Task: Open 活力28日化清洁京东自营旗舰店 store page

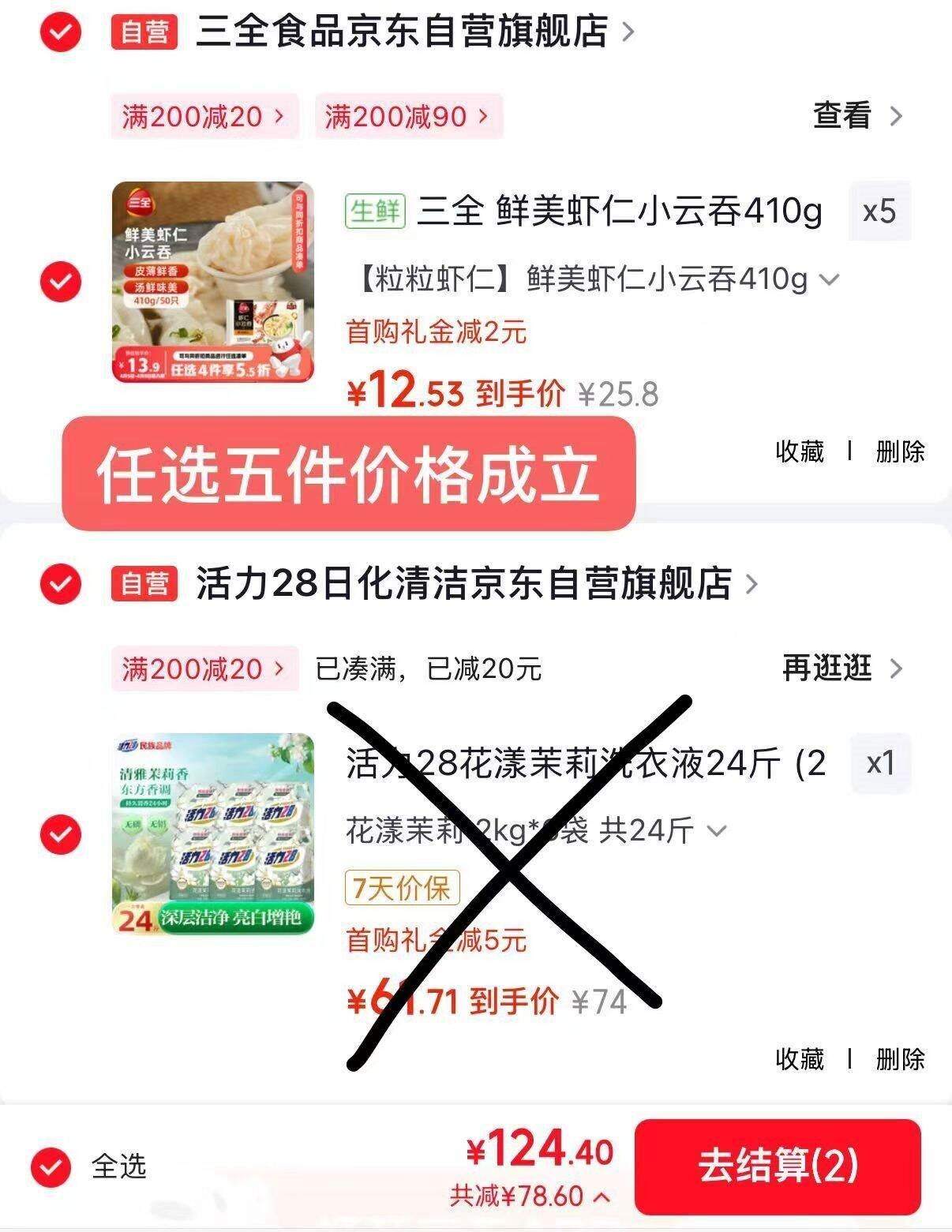Action: coord(477,584)
